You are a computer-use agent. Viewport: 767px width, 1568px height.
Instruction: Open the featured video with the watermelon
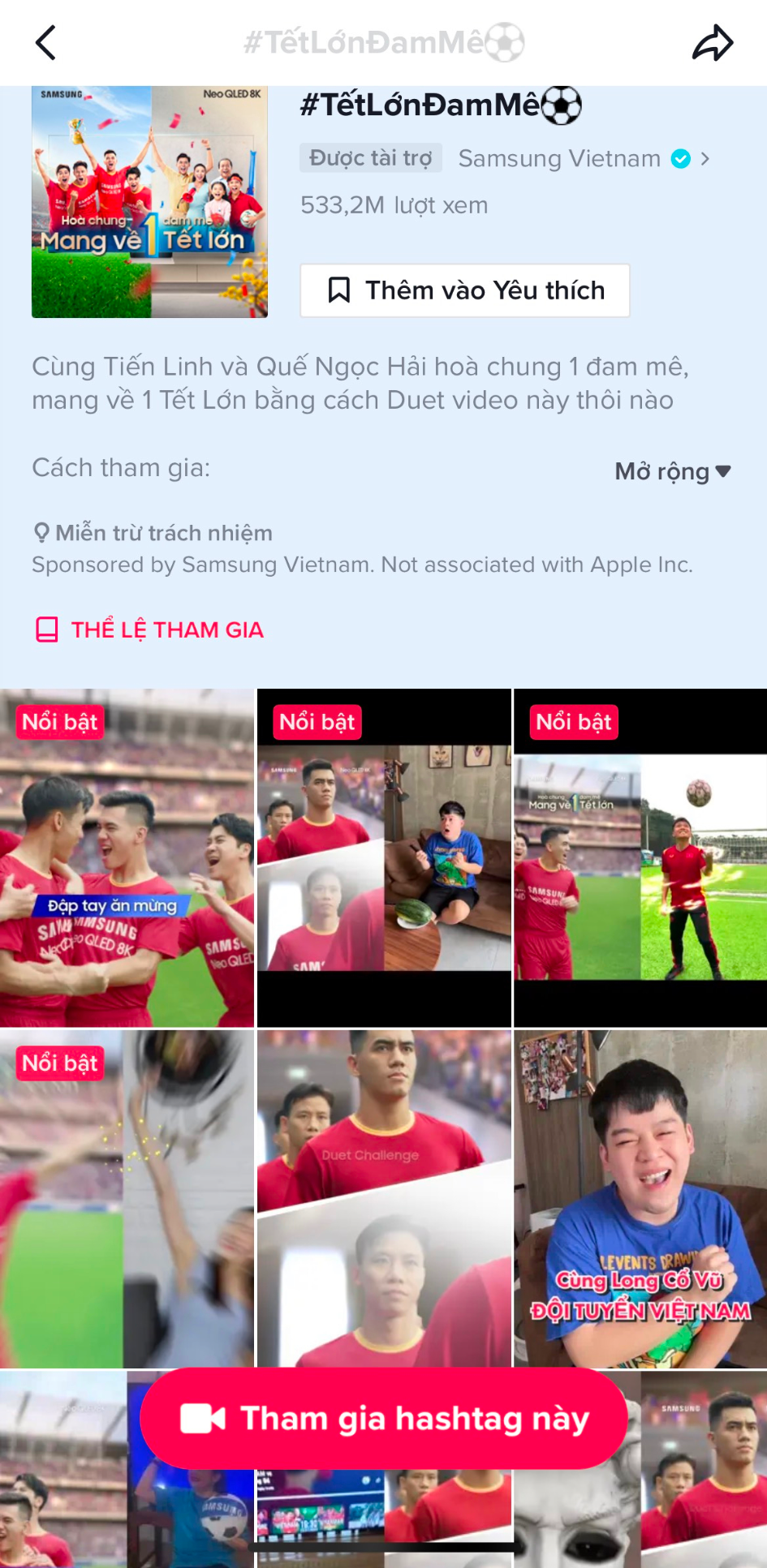pyautogui.click(x=384, y=857)
